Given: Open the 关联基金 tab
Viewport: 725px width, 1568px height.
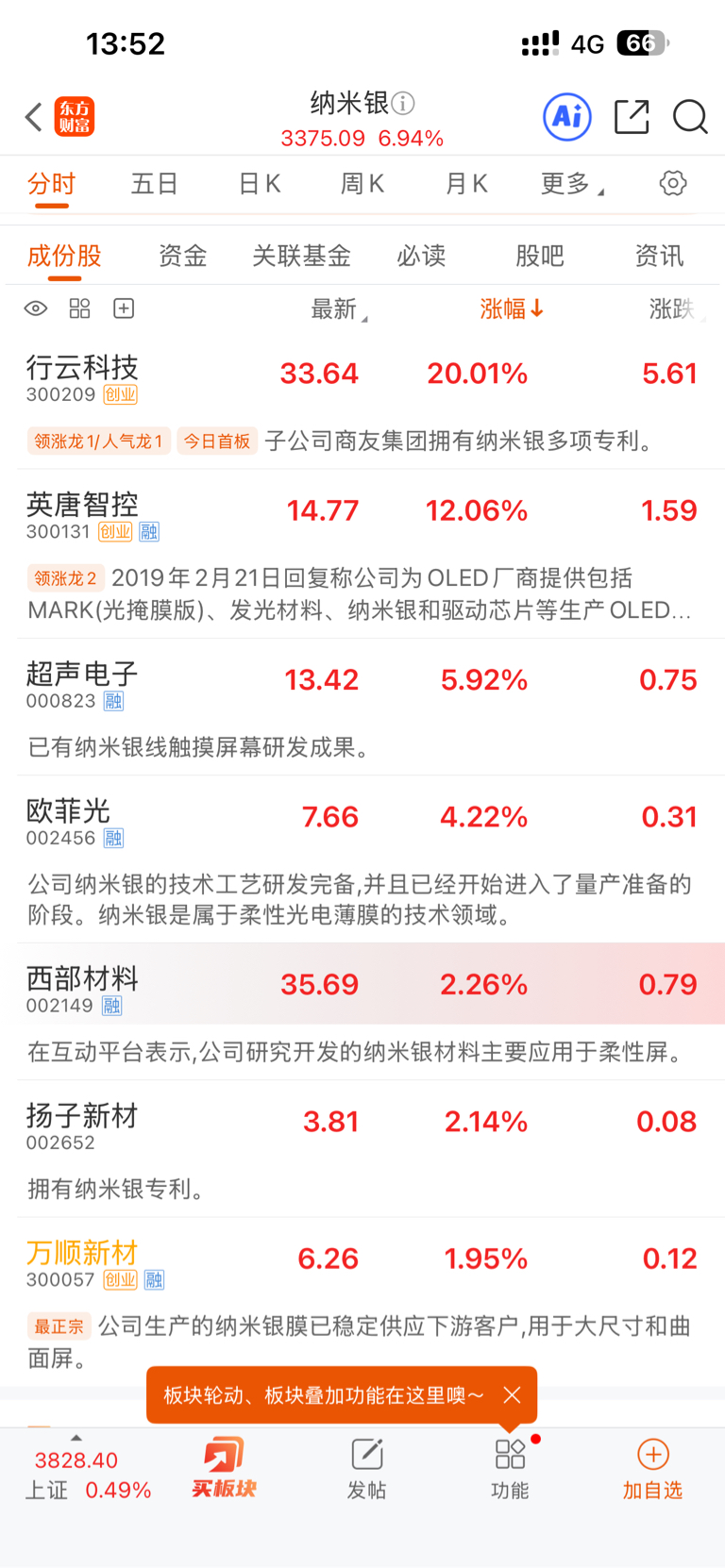Looking at the screenshot, I should click(x=301, y=256).
